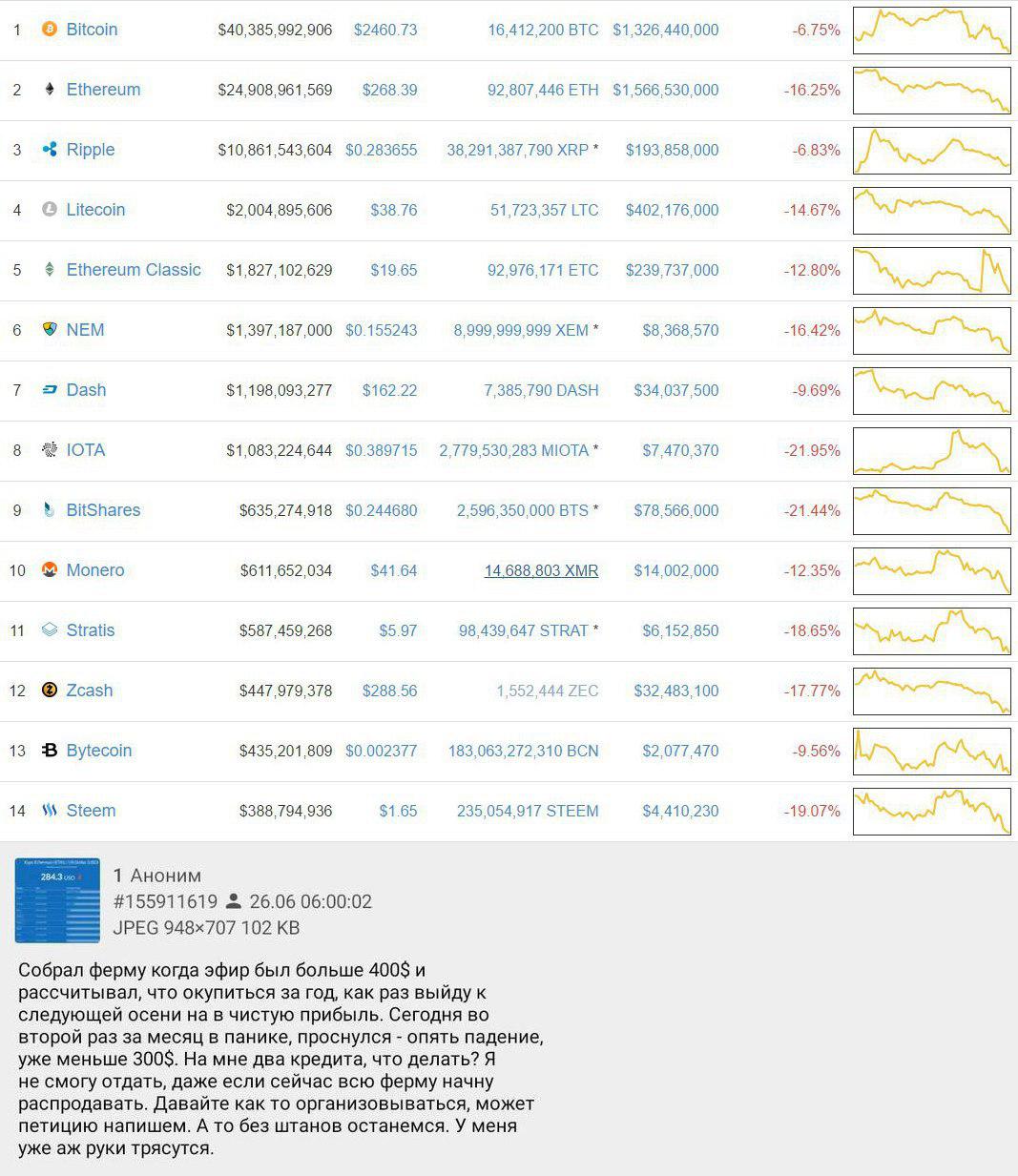
Task: Open the Ethereum Classic coin page
Action: tap(134, 270)
